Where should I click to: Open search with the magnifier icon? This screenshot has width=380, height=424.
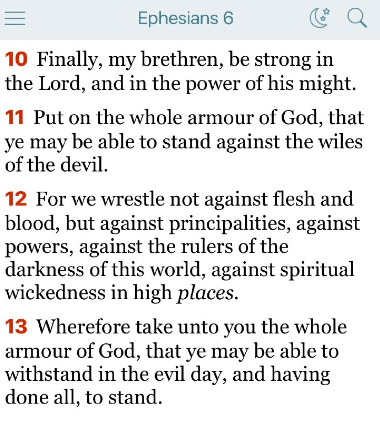pos(357,18)
